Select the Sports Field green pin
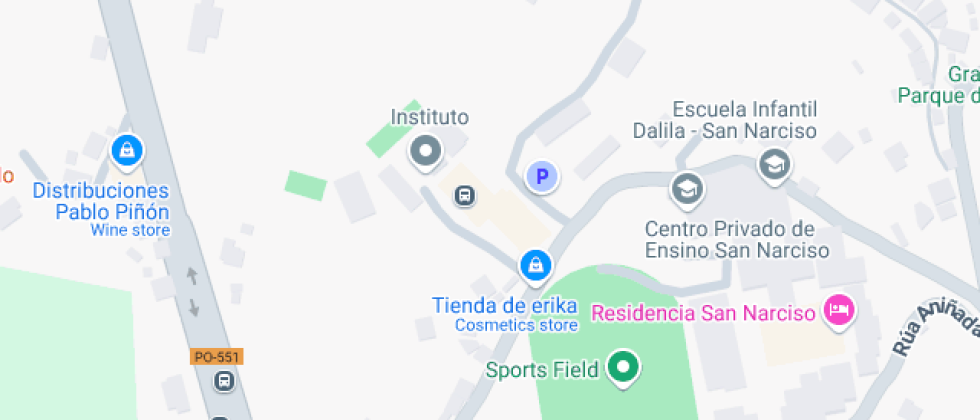Screen dimensions: 980x420 coord(625,367)
